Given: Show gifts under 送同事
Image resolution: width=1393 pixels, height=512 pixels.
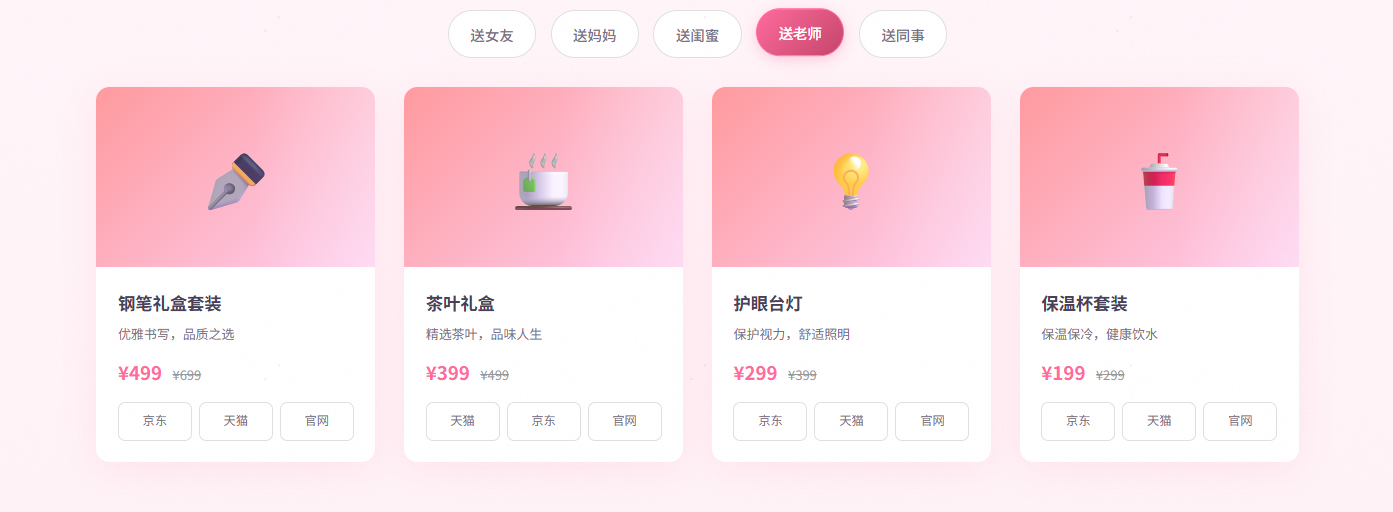Looking at the screenshot, I should [902, 35].
